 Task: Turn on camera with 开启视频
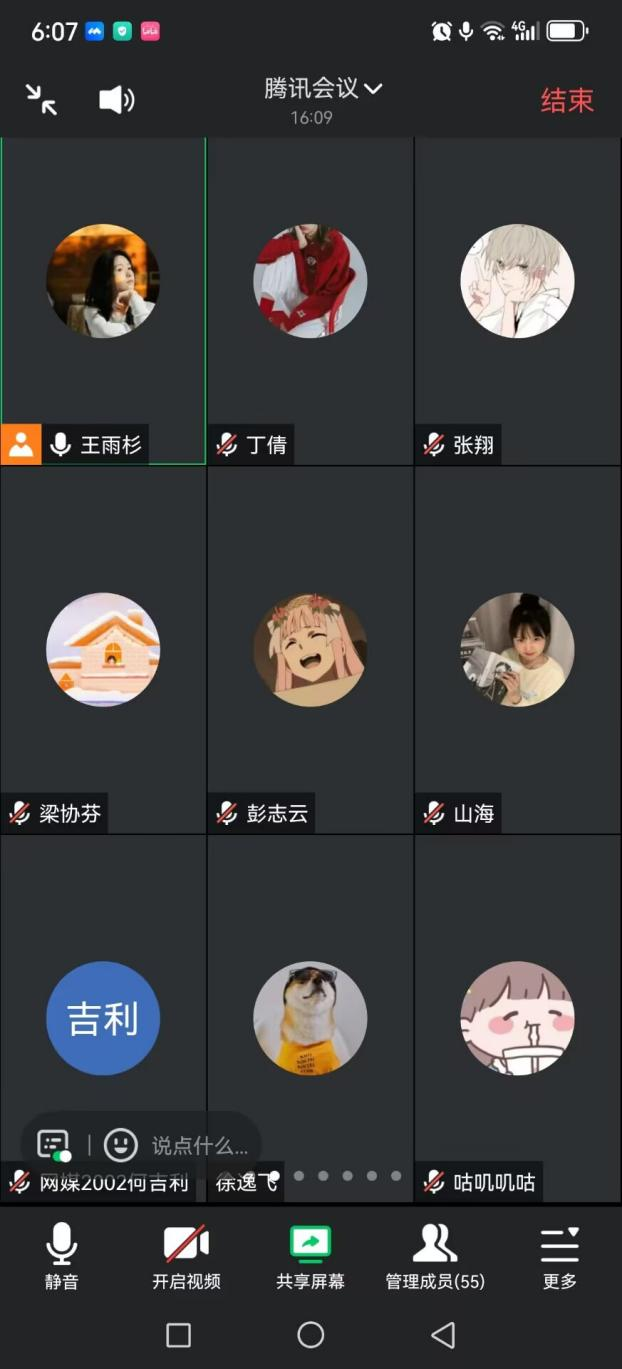pos(186,1257)
